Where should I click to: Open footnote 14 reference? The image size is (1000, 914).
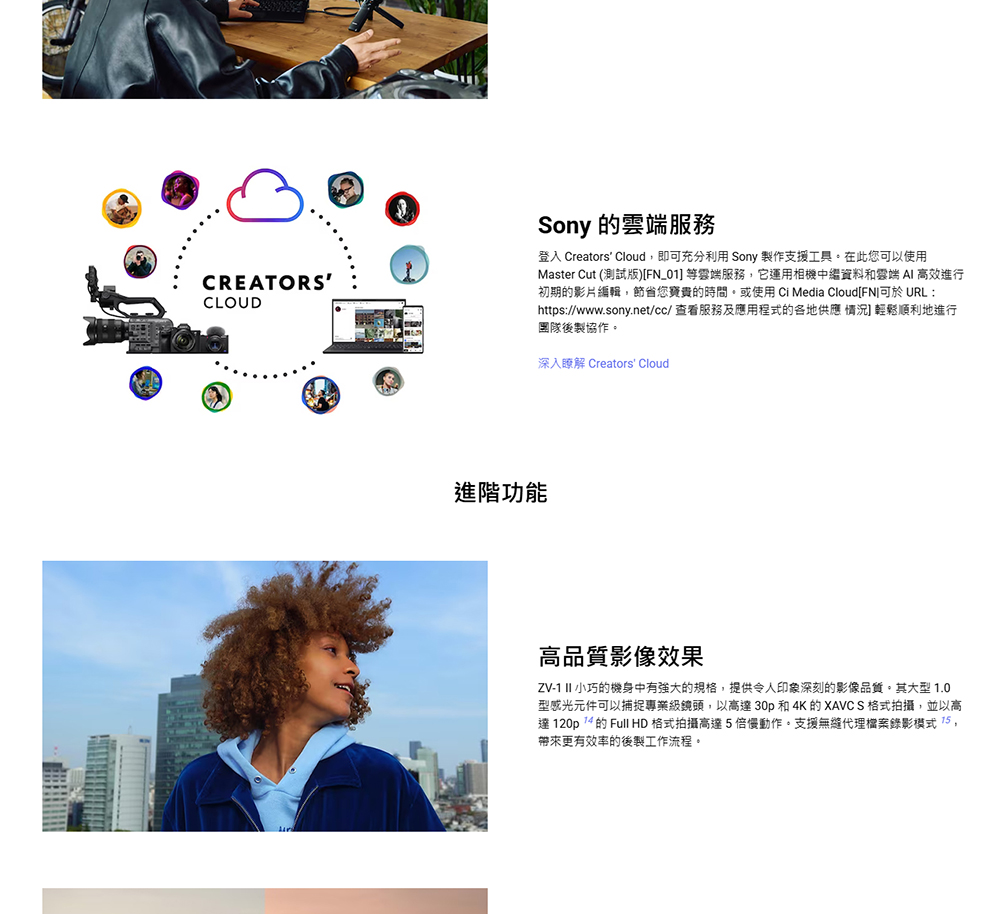[x=588, y=720]
